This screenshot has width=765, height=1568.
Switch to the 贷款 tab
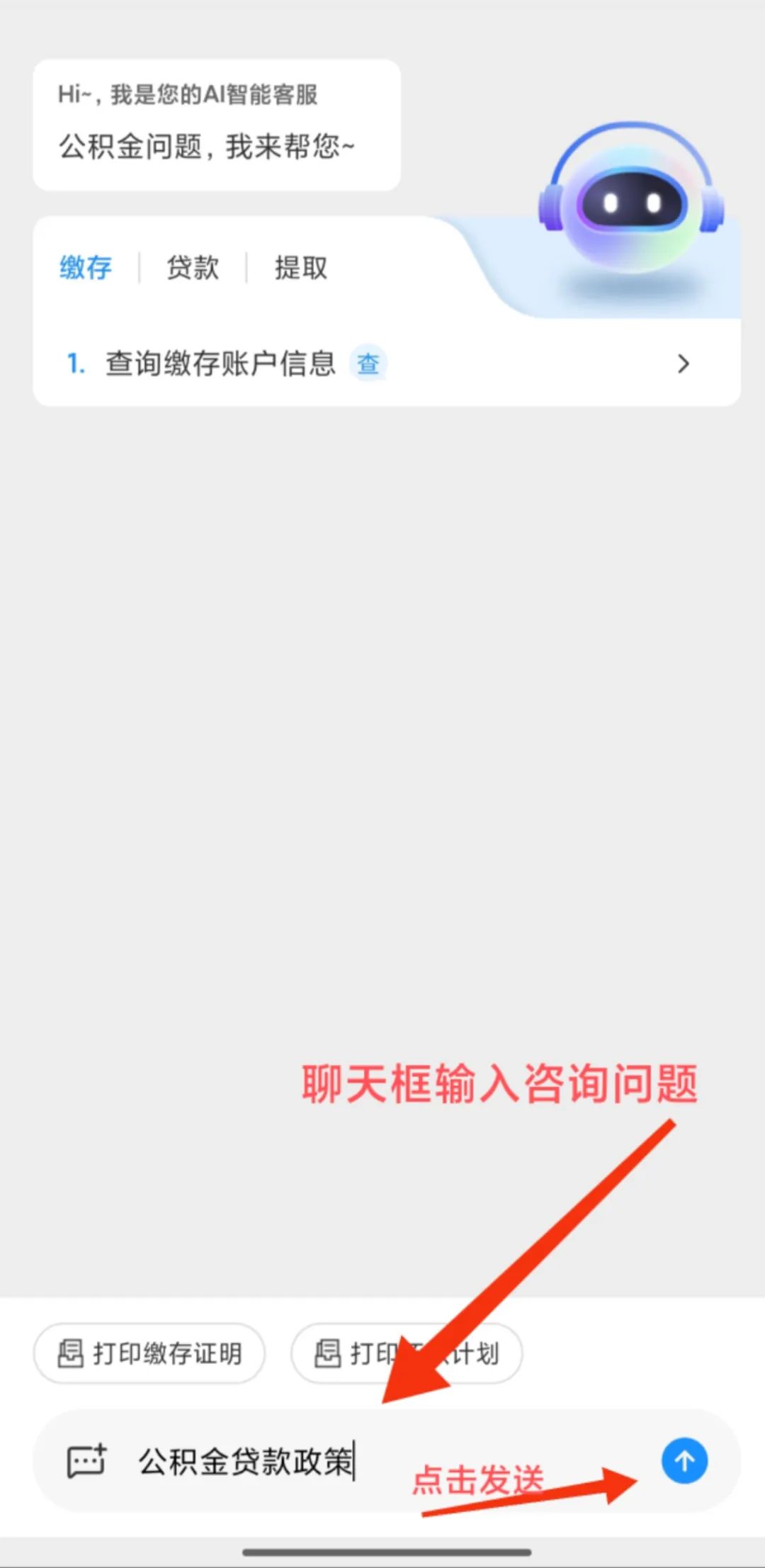coord(193,268)
